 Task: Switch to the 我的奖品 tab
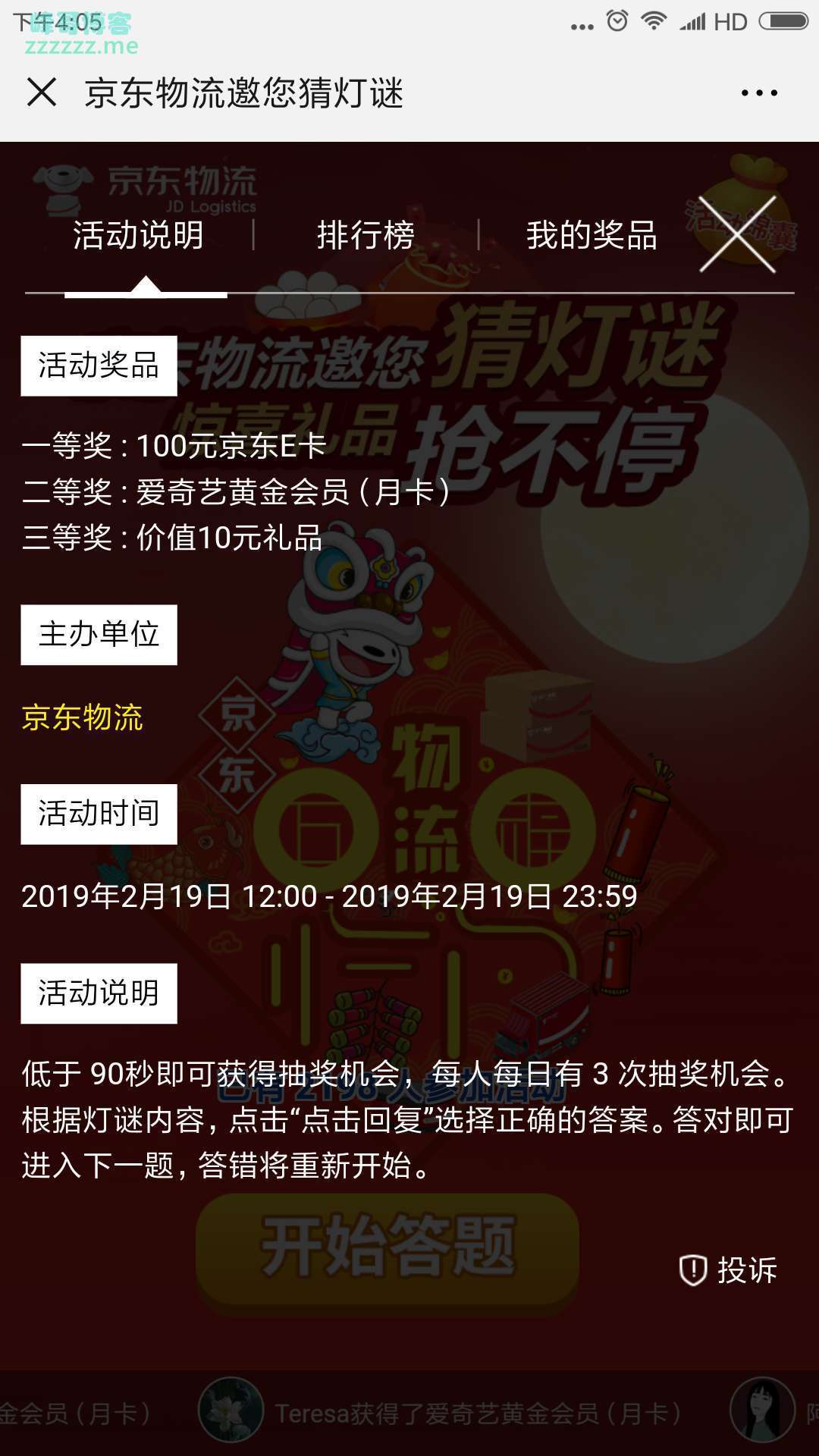pyautogui.click(x=591, y=235)
